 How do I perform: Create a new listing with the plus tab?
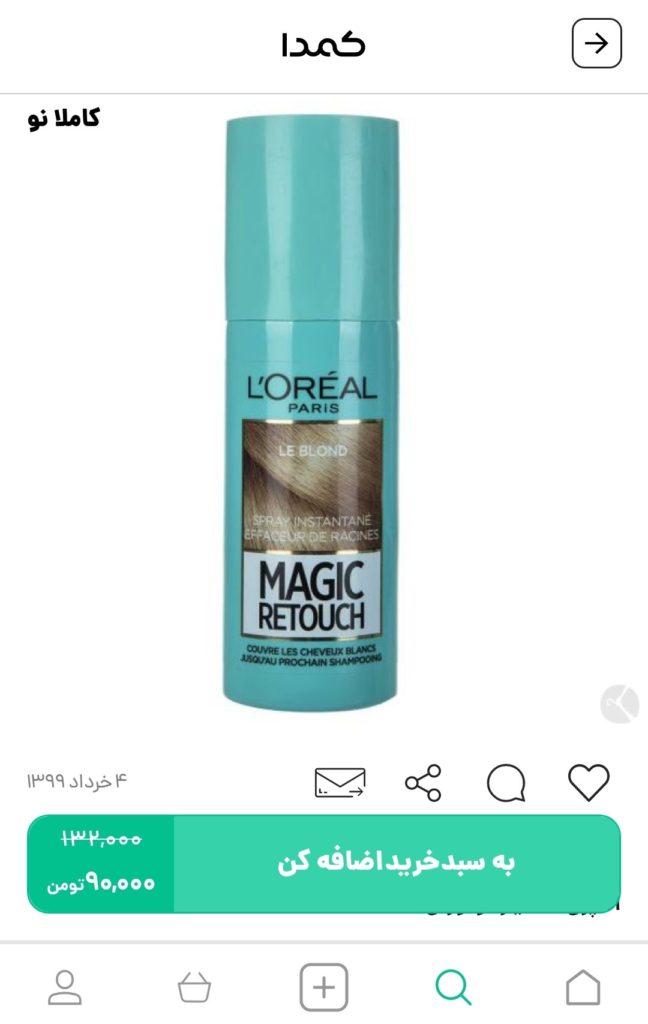point(324,988)
